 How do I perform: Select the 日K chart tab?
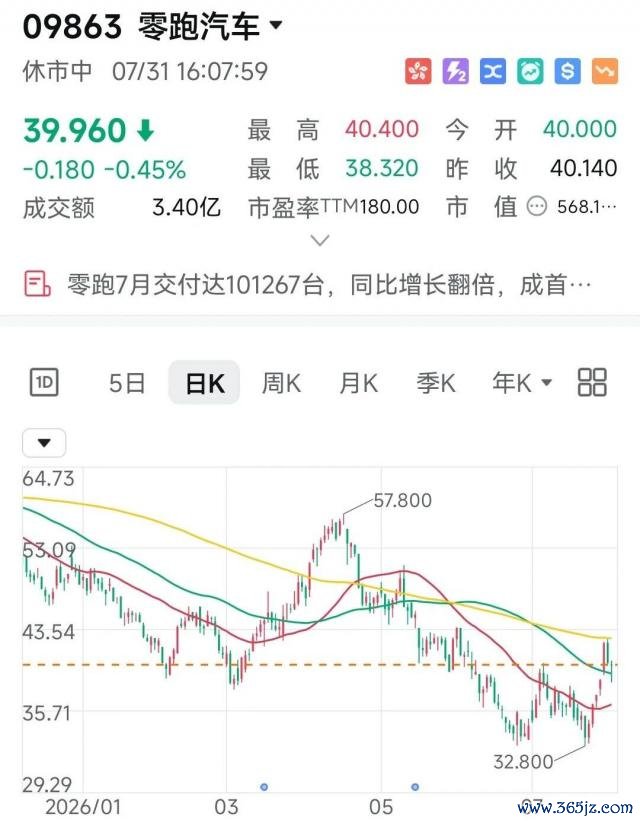pos(204,383)
